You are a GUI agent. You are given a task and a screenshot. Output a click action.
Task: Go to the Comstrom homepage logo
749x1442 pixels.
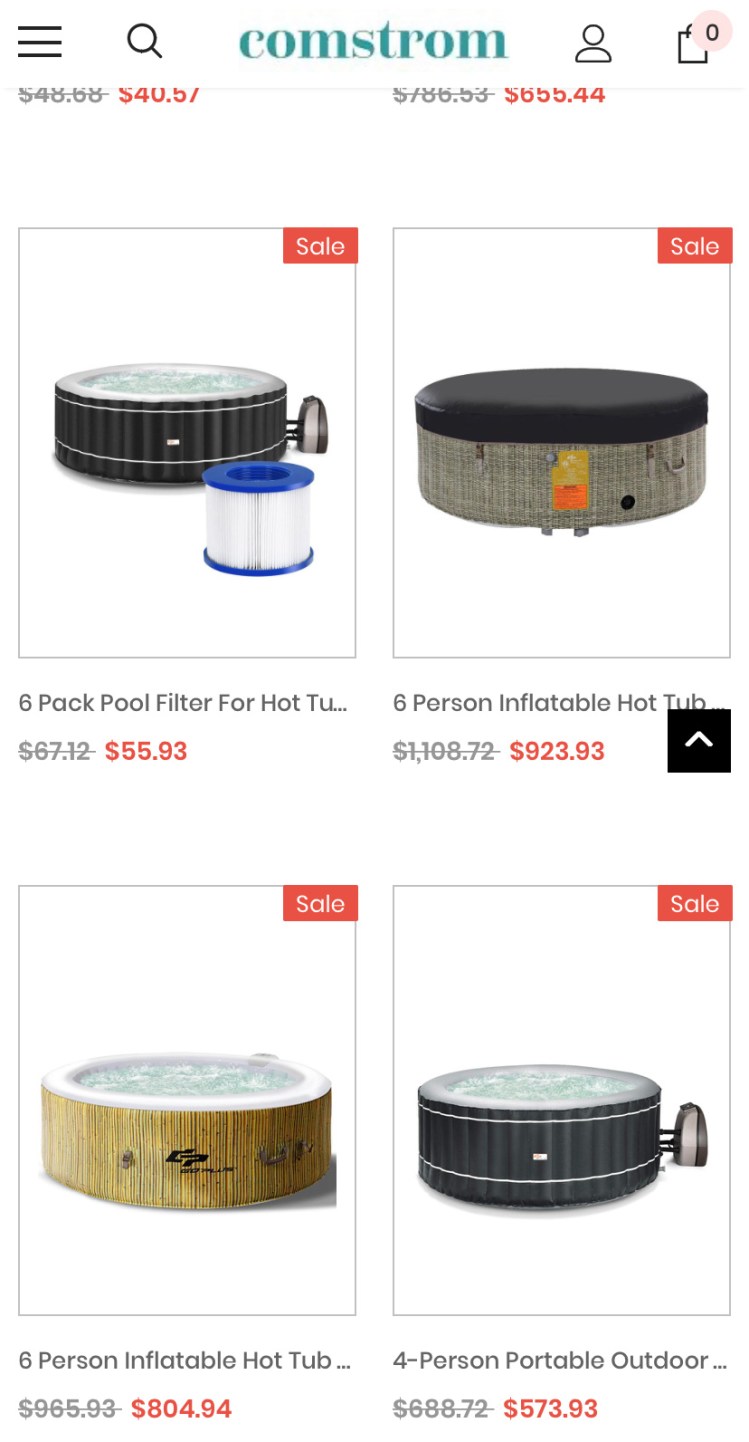coord(373,42)
